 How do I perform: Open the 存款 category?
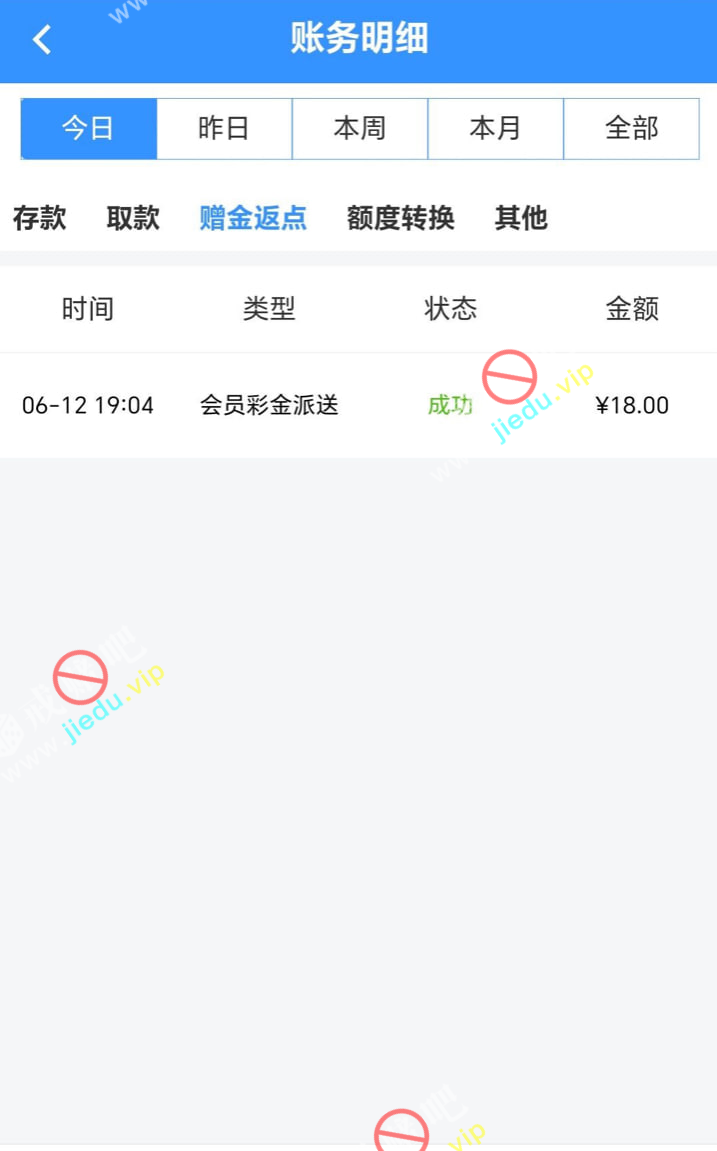pyautogui.click(x=40, y=218)
